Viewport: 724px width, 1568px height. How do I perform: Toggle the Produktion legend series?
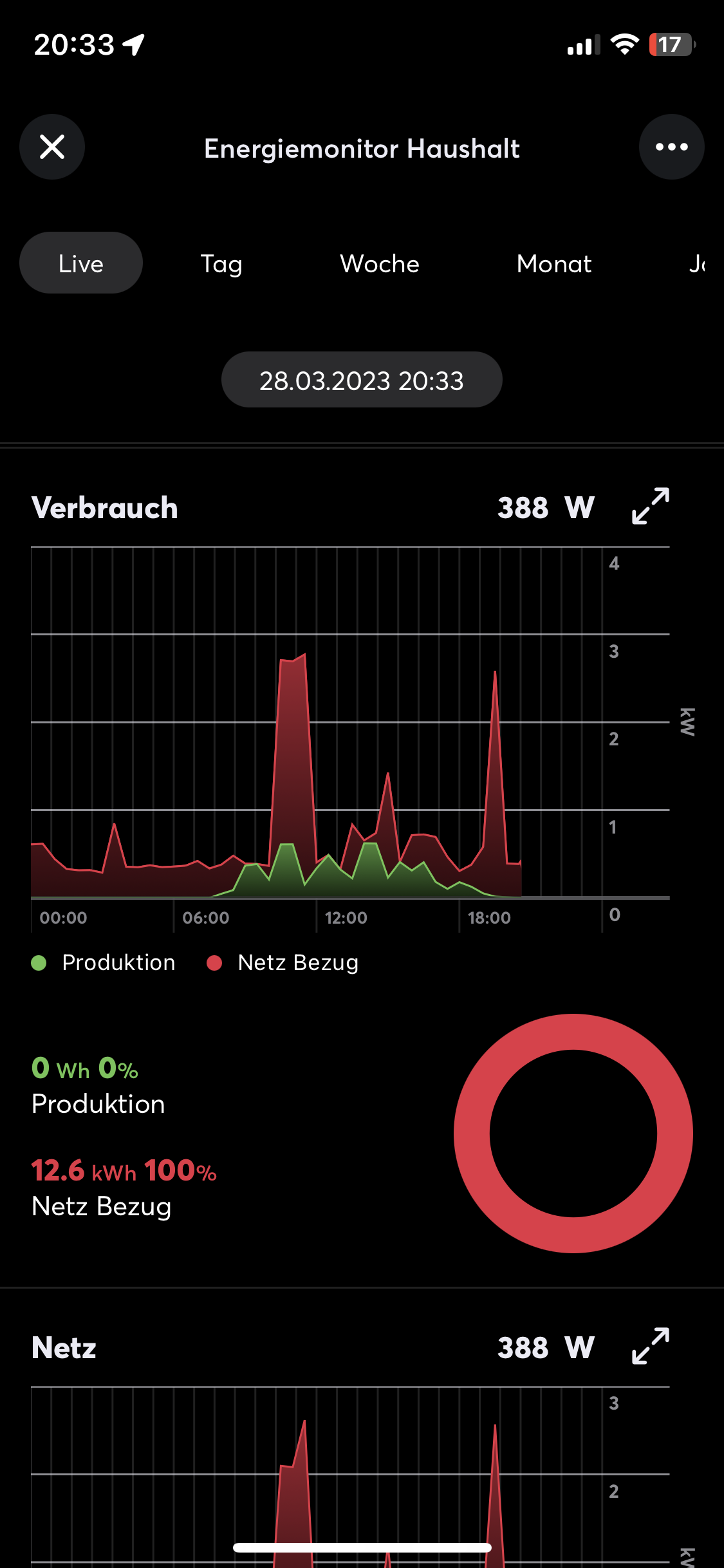[104, 963]
